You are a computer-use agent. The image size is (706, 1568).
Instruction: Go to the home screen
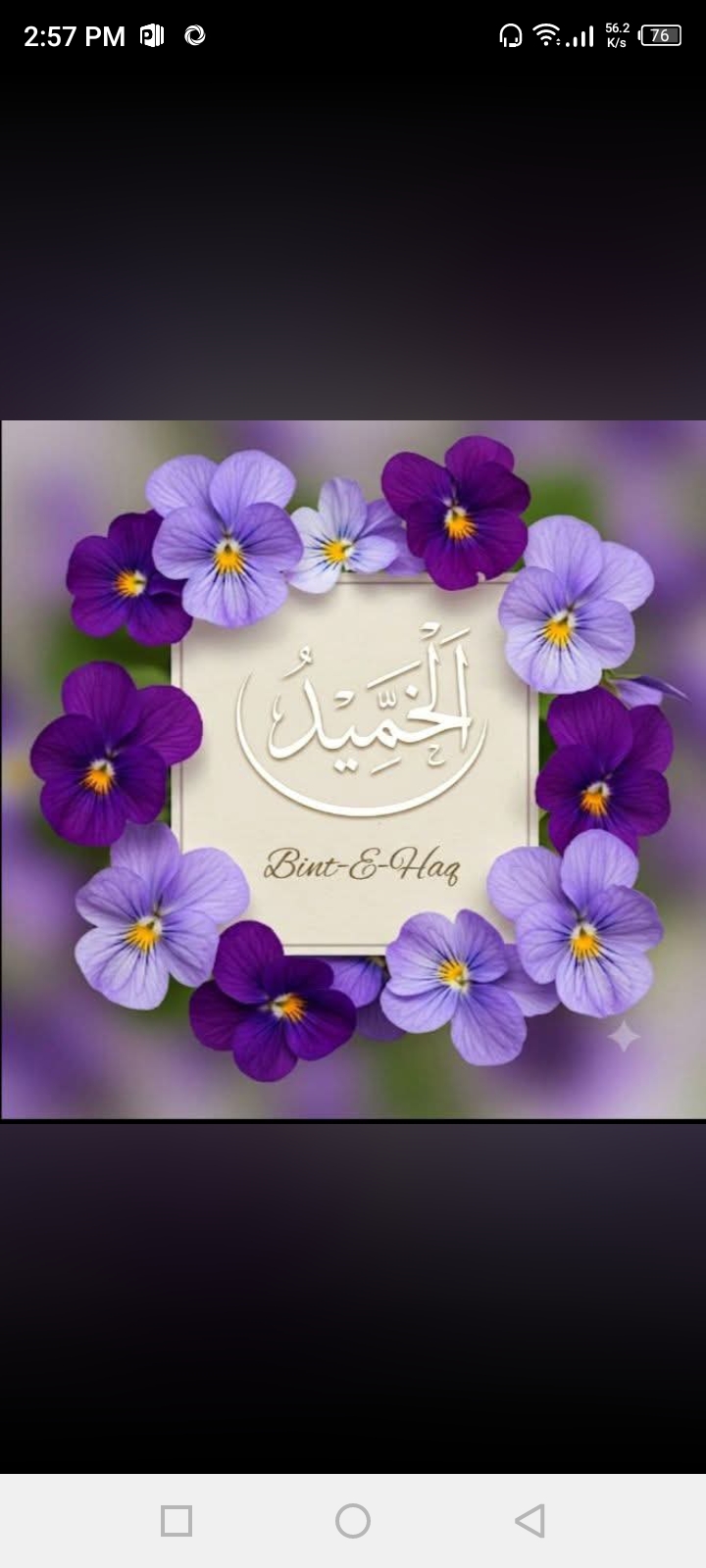[353, 1521]
